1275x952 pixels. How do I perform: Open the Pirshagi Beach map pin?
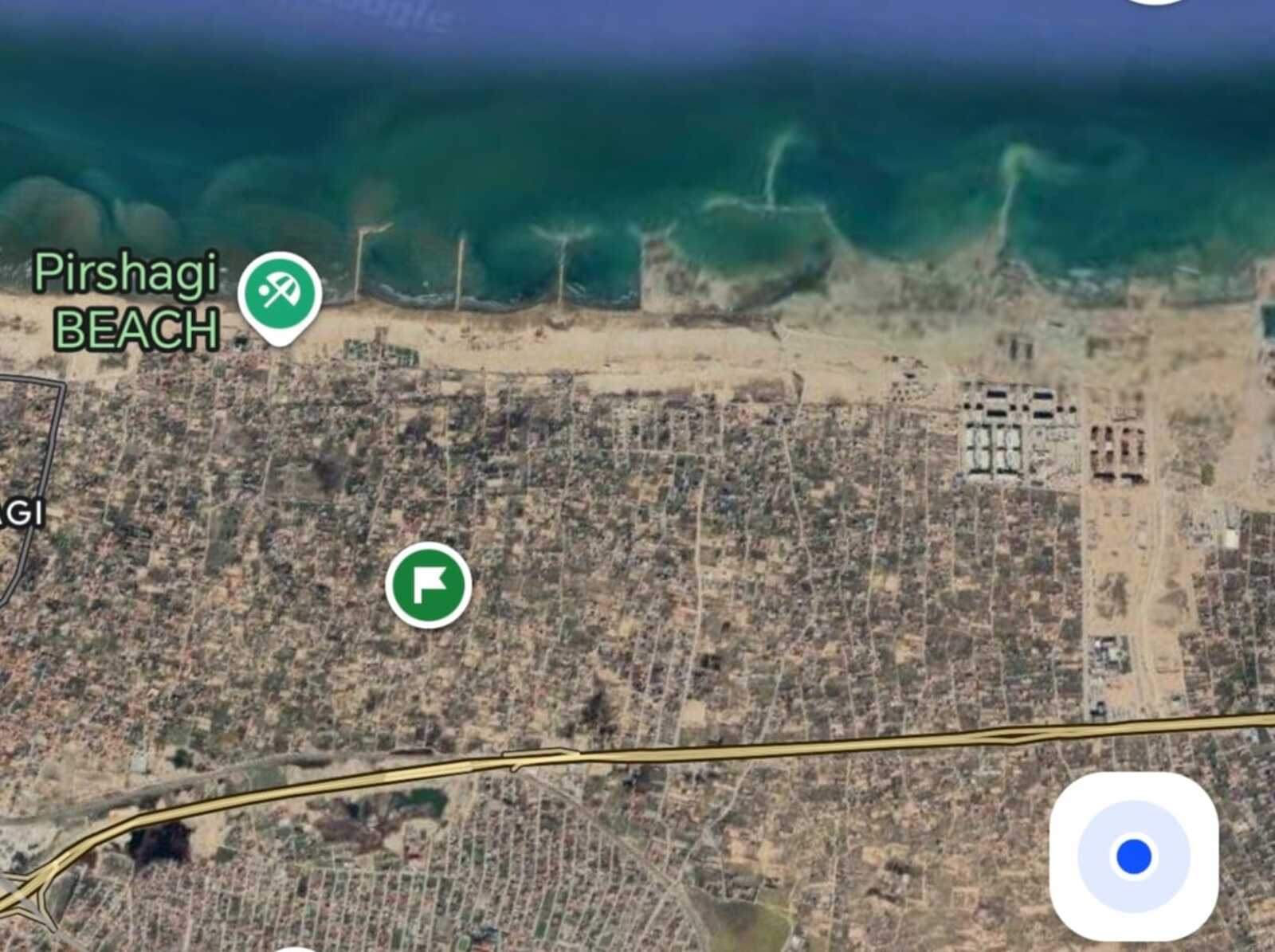pyautogui.click(x=280, y=293)
